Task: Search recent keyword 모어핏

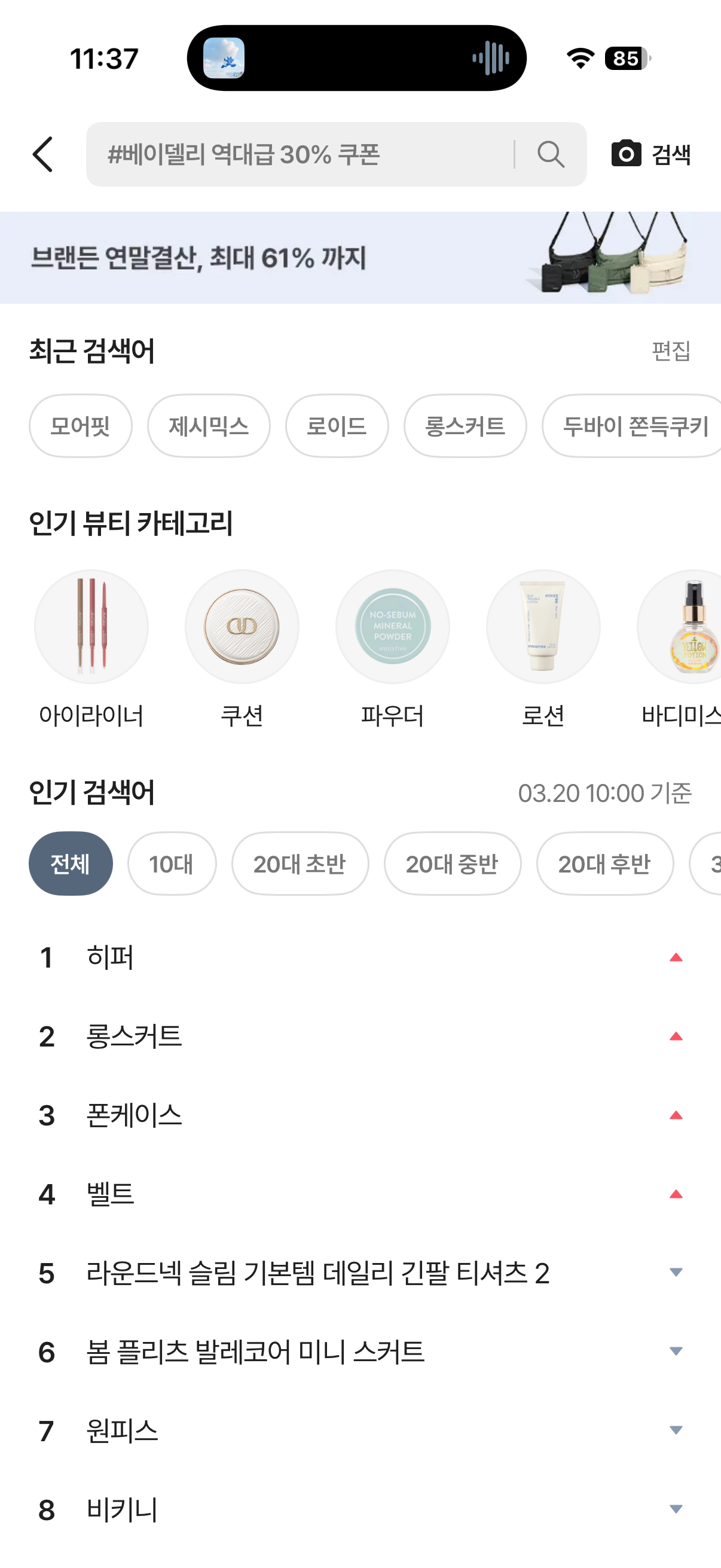Action: pos(80,426)
